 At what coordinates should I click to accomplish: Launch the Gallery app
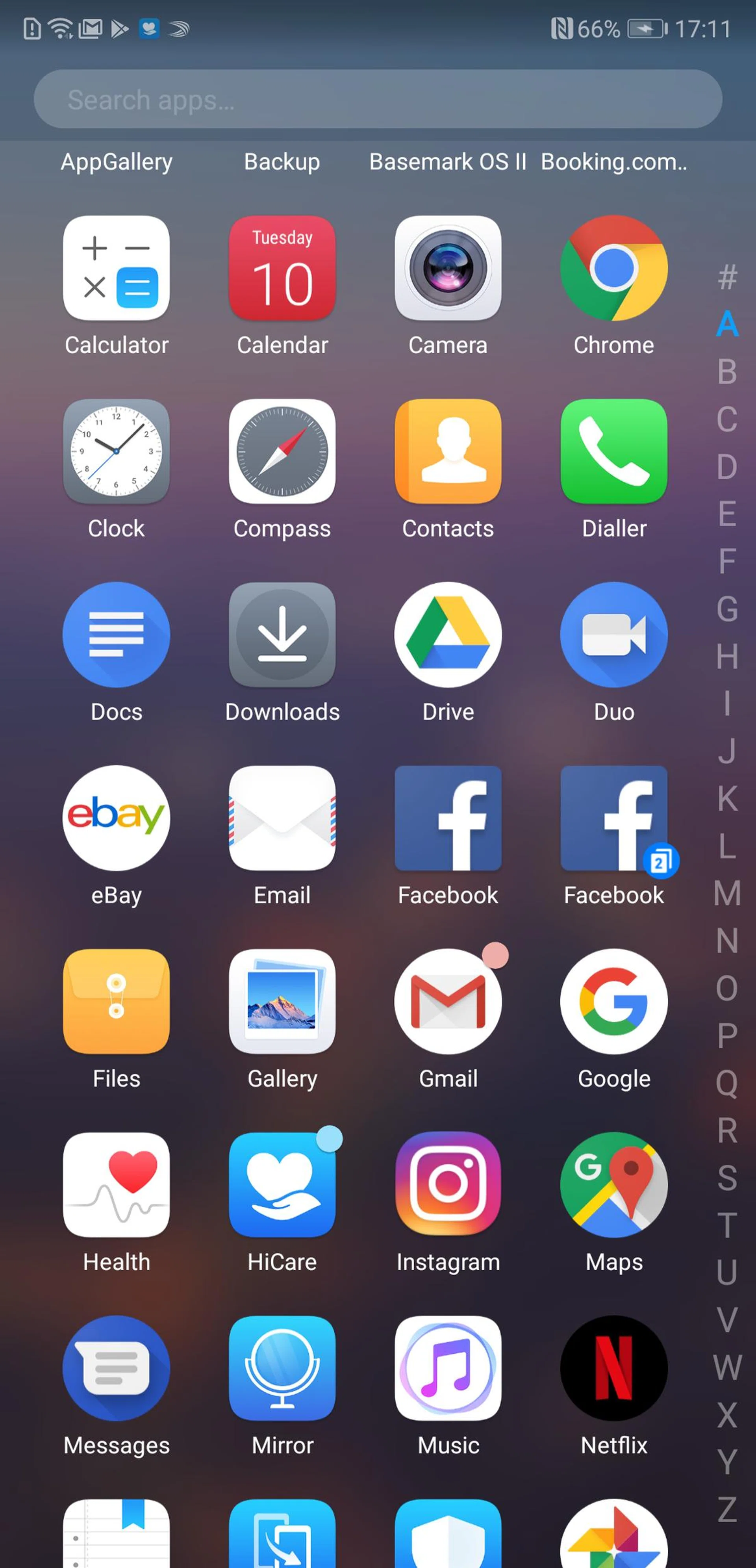tap(282, 1002)
